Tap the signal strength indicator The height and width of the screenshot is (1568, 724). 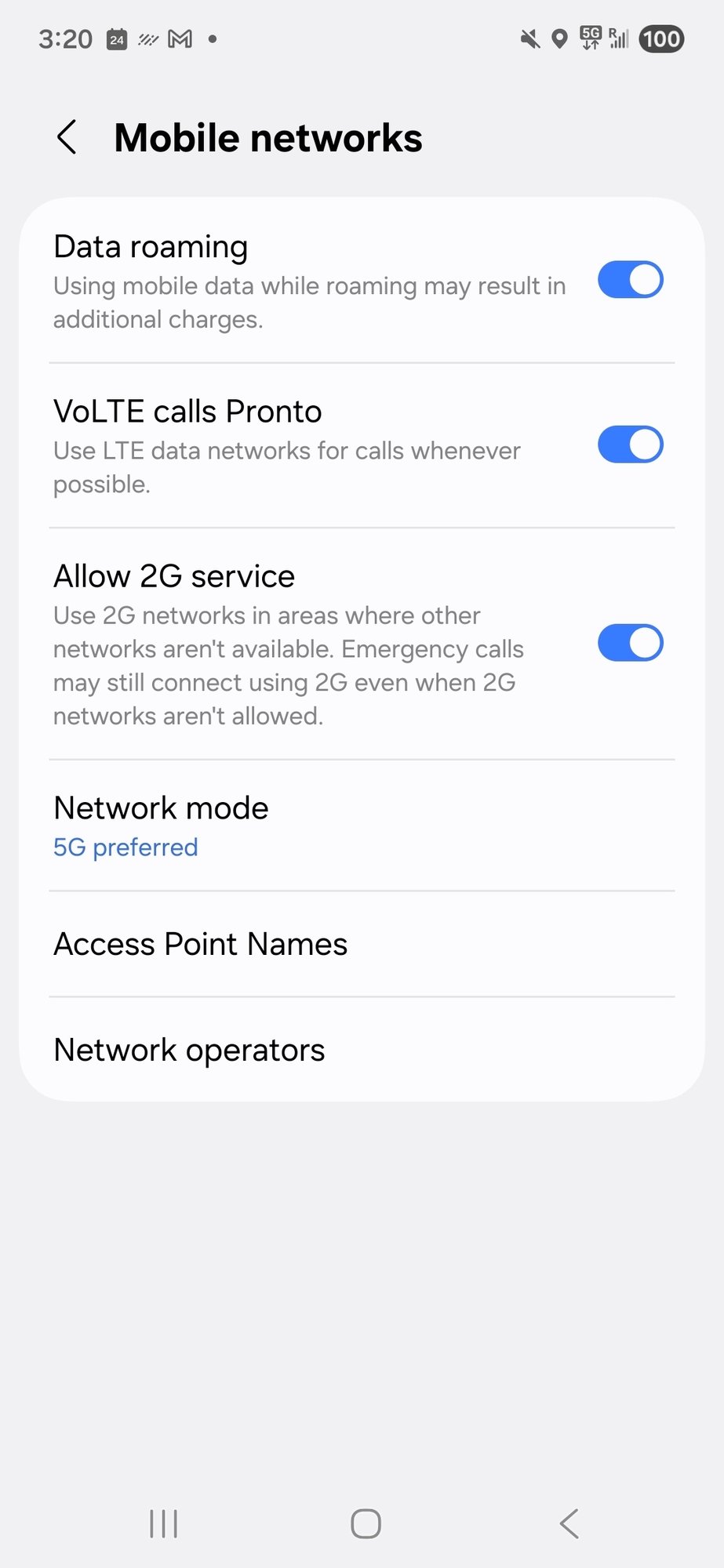(620, 39)
